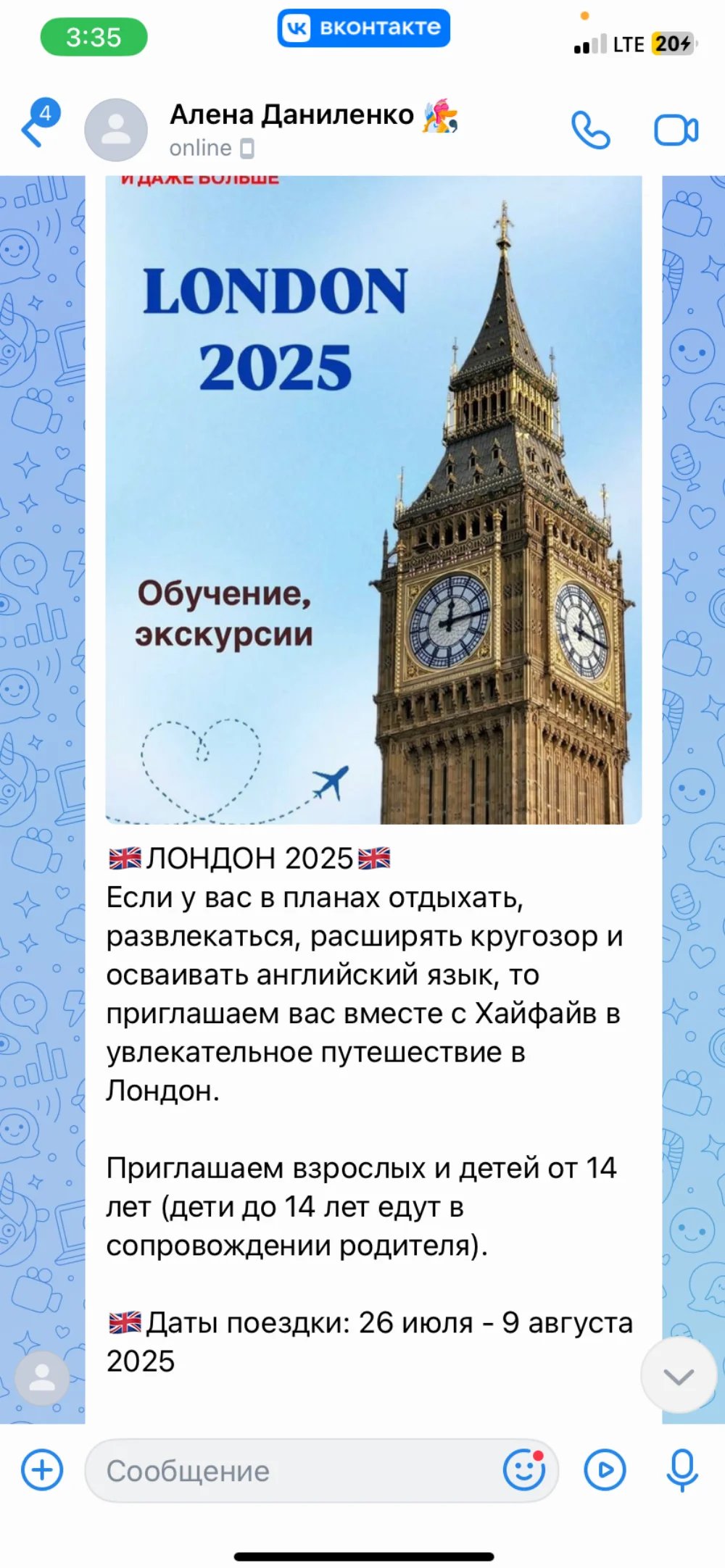Open the attachment plus menu
The image size is (725, 1568).
[42, 1470]
